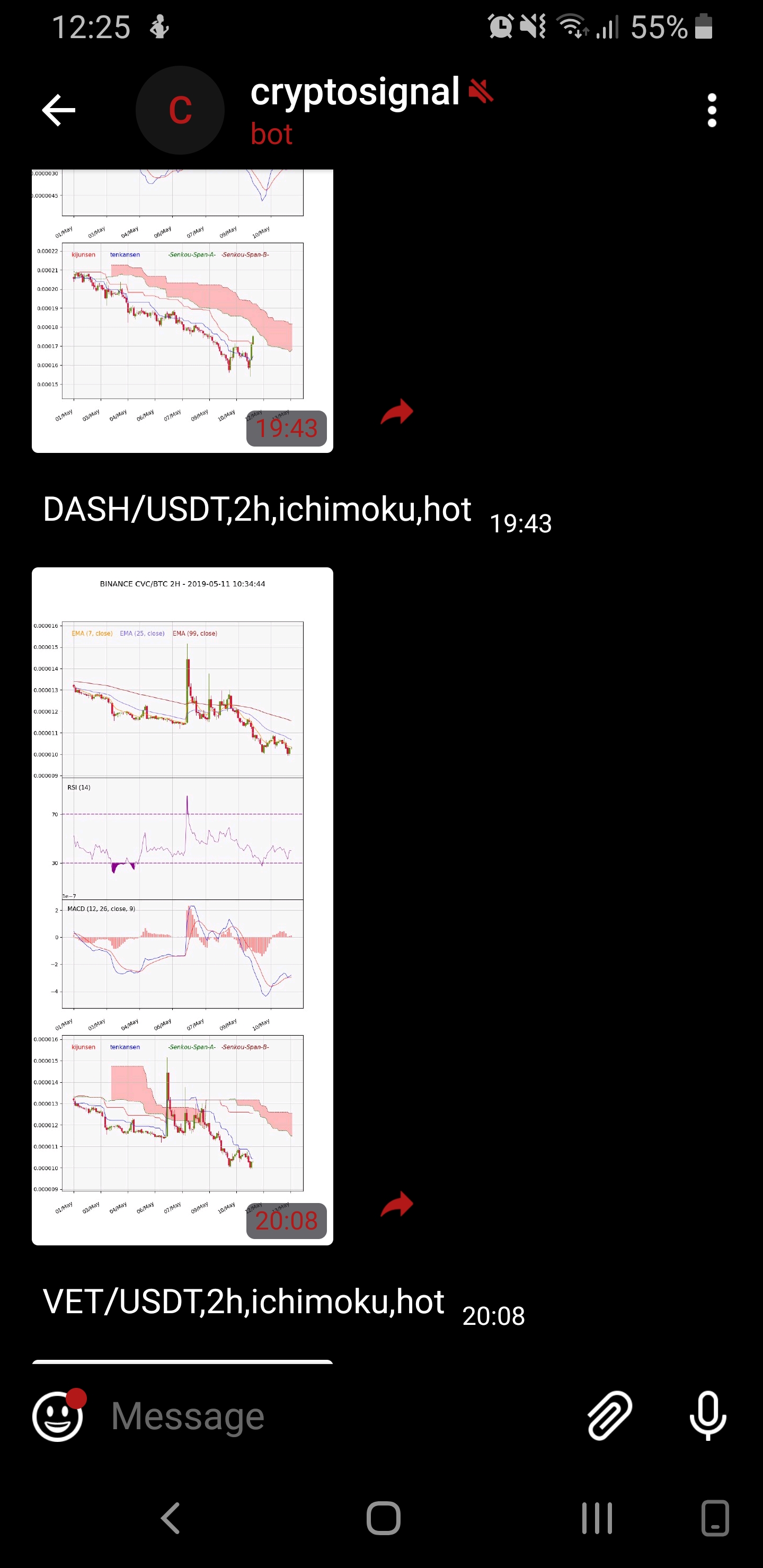Screen dimensions: 763x1568
Task: Open Android recent apps from navigation bar
Action: 596,1518
